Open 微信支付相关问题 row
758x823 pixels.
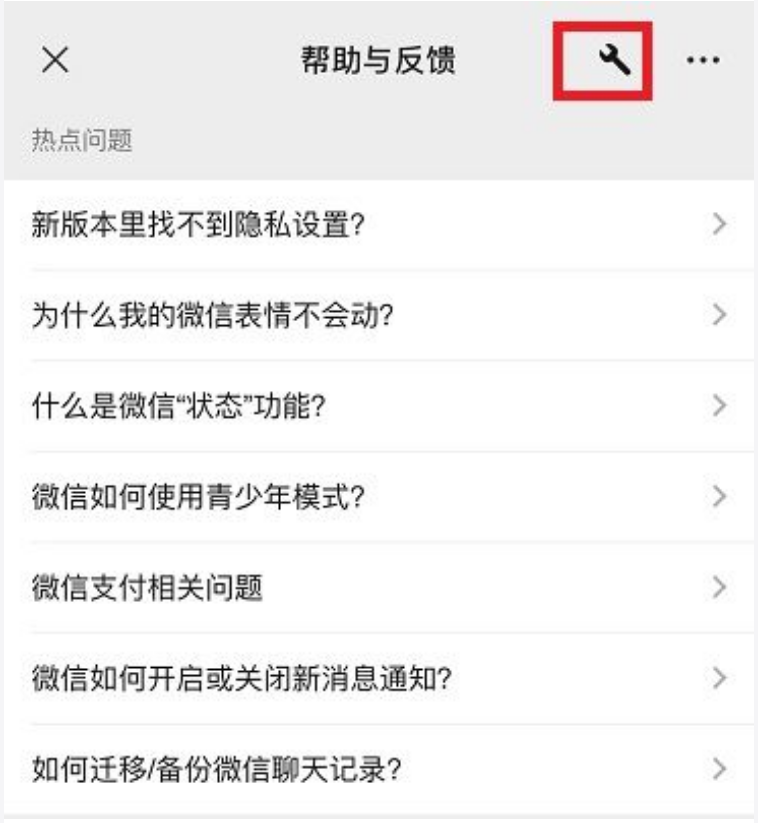tap(379, 587)
